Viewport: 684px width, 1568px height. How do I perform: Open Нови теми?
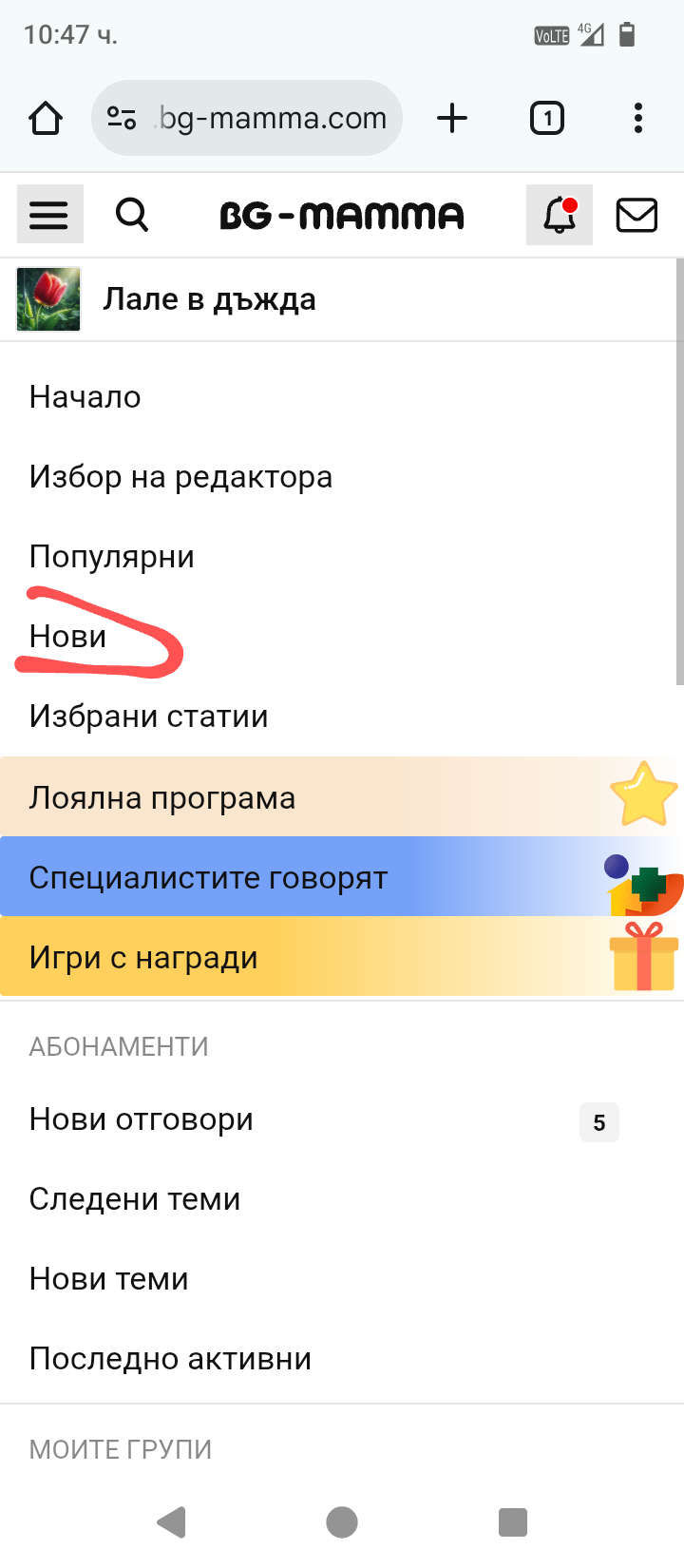point(109,1279)
